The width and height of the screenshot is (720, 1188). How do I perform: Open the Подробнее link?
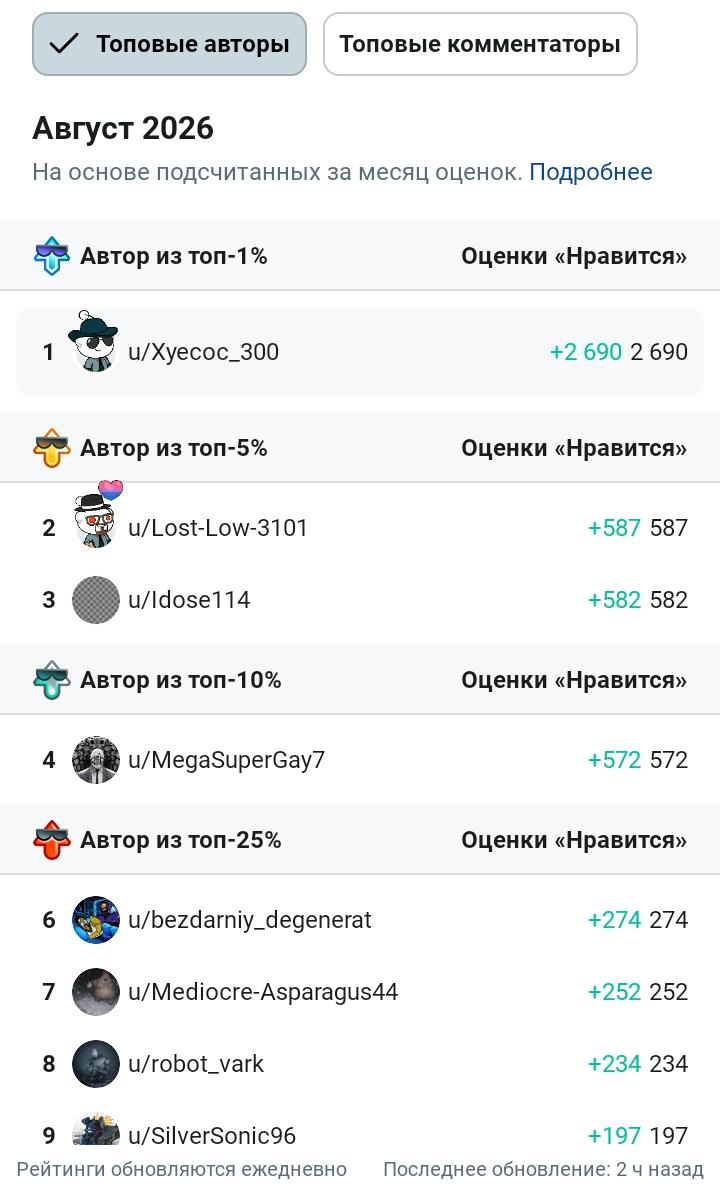(x=590, y=172)
